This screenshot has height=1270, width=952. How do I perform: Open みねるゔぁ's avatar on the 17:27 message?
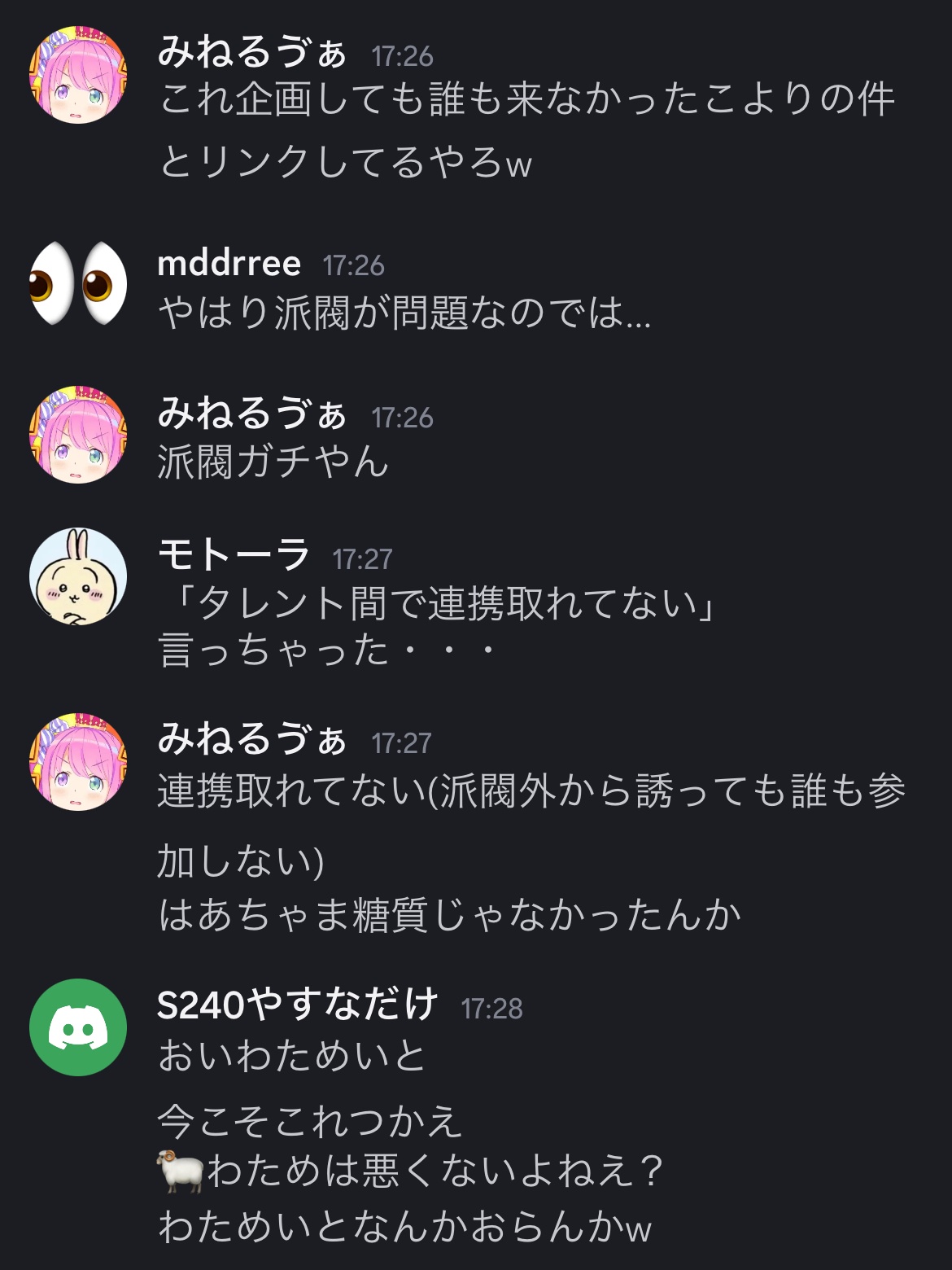point(78,762)
